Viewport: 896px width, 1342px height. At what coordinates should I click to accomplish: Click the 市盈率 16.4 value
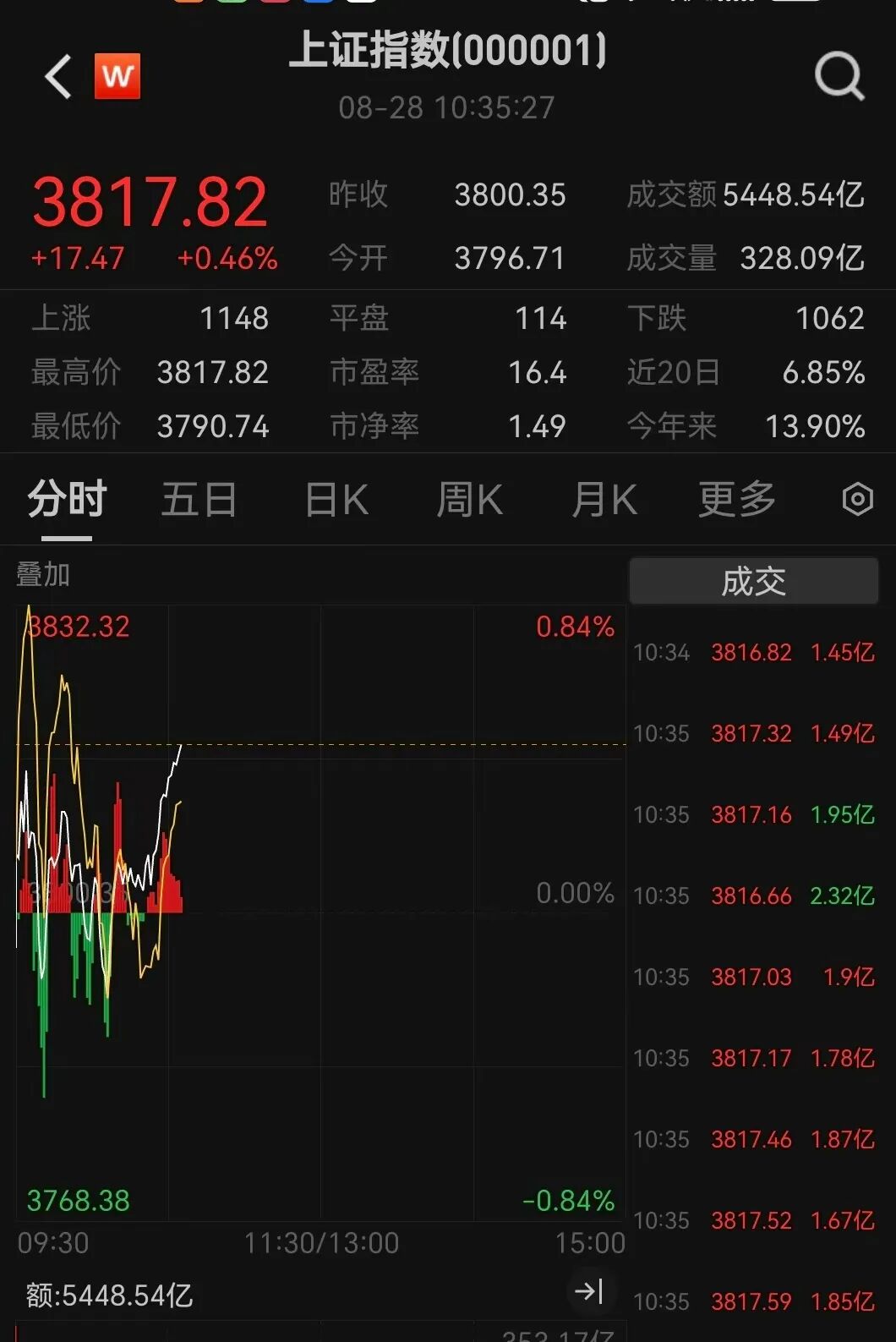[448, 373]
